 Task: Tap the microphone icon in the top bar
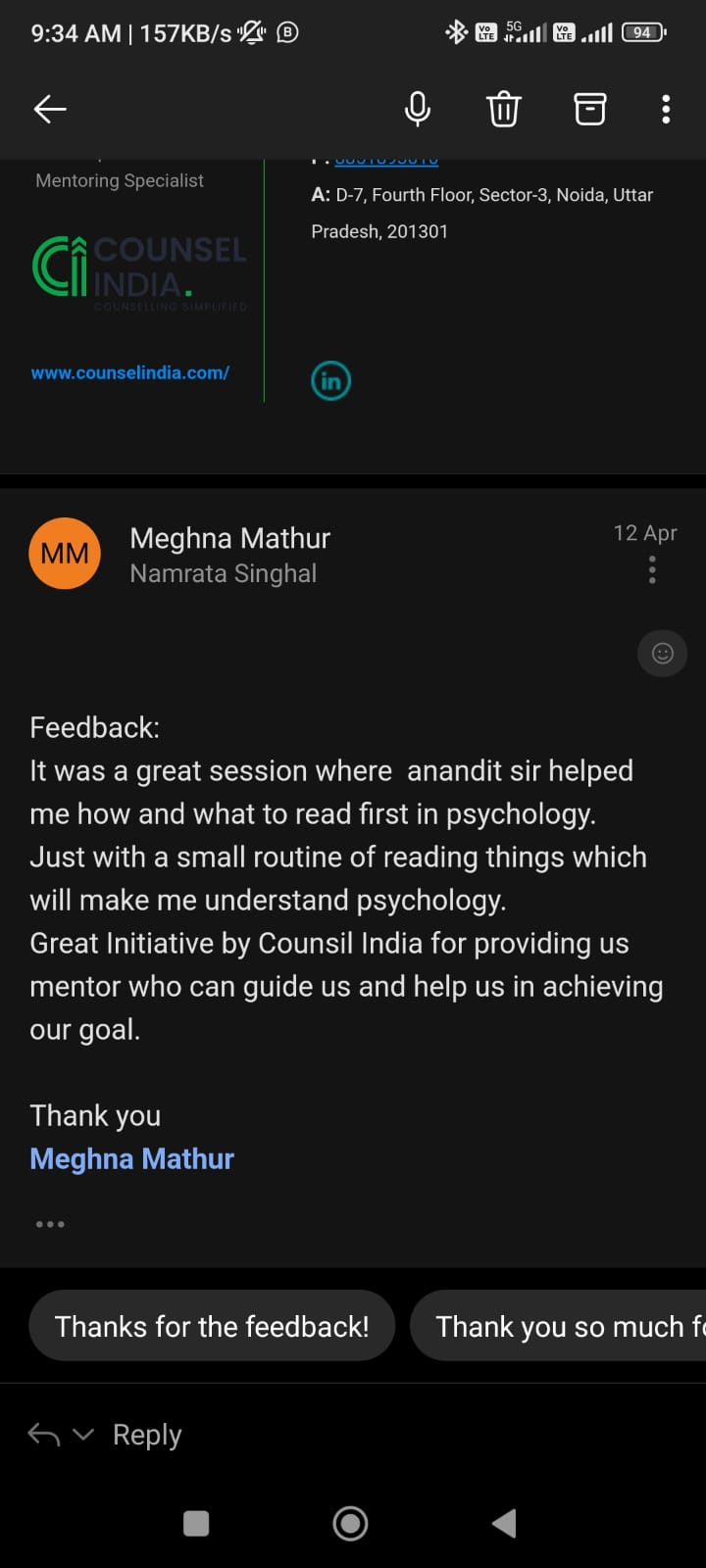418,109
